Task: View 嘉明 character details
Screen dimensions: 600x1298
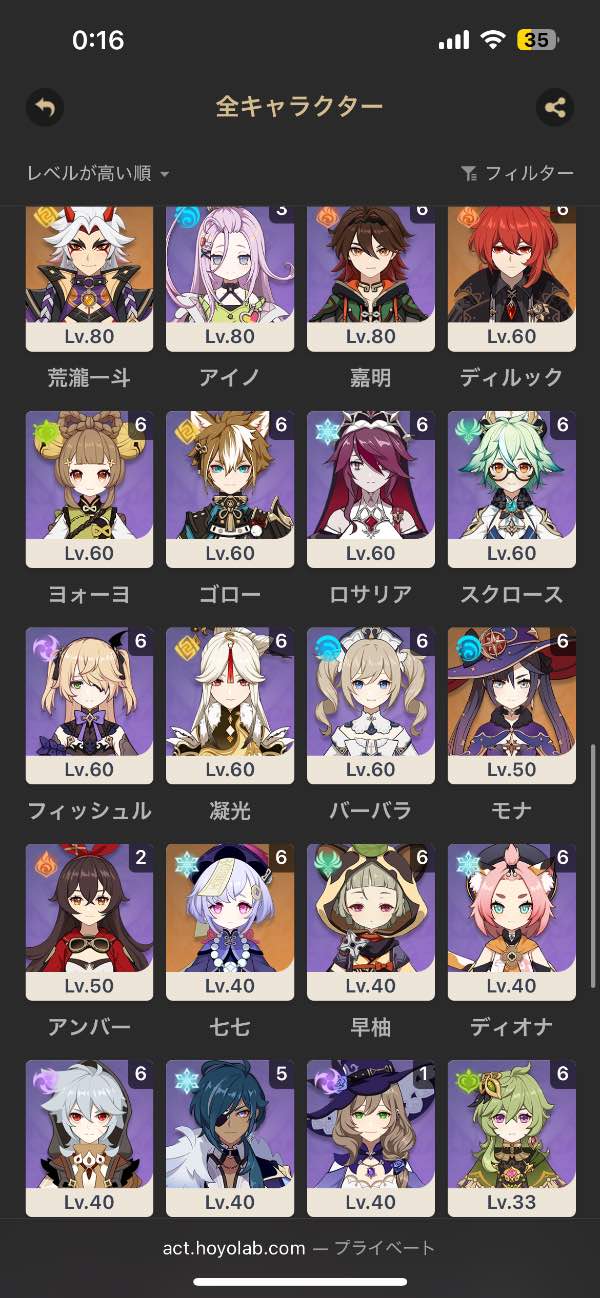Action: click(371, 280)
